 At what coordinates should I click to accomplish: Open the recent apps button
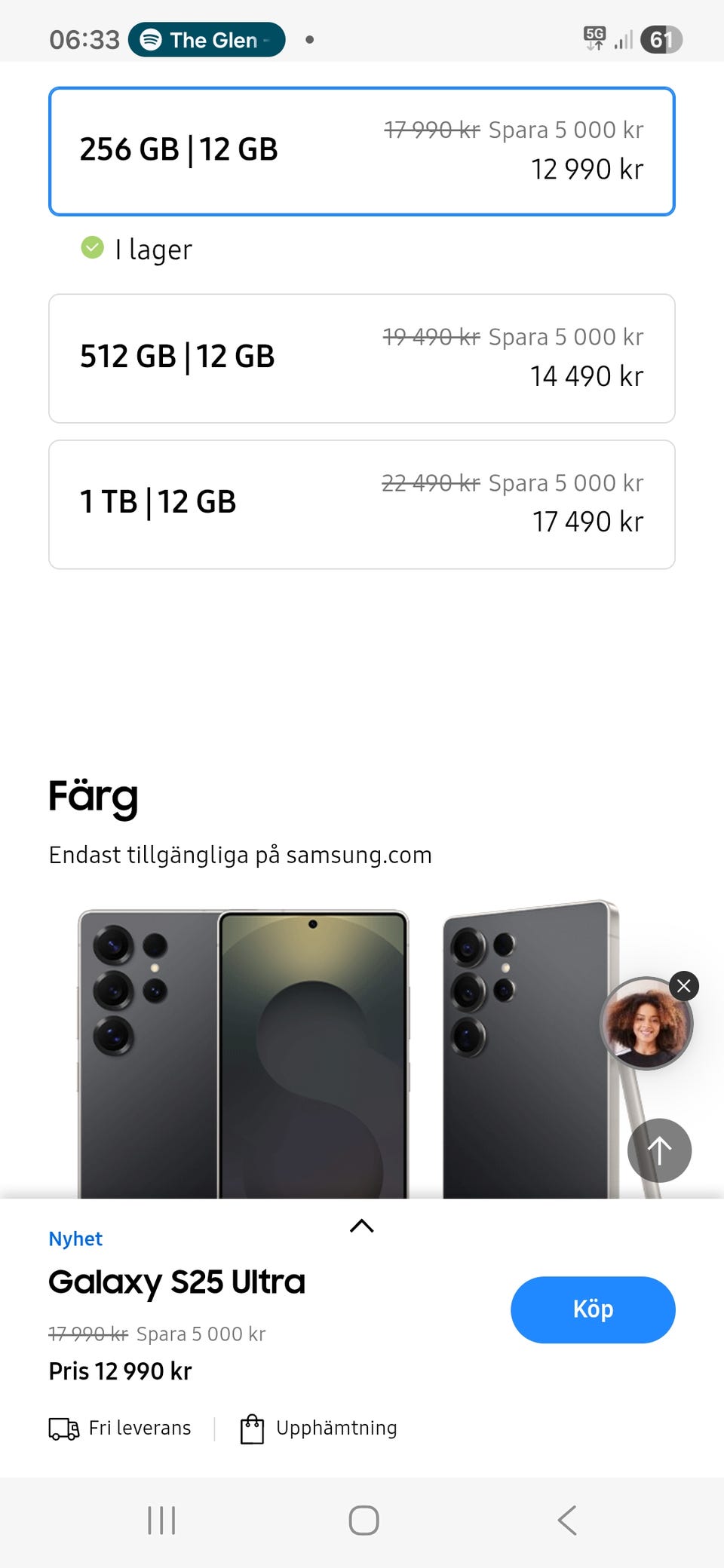click(x=161, y=1521)
